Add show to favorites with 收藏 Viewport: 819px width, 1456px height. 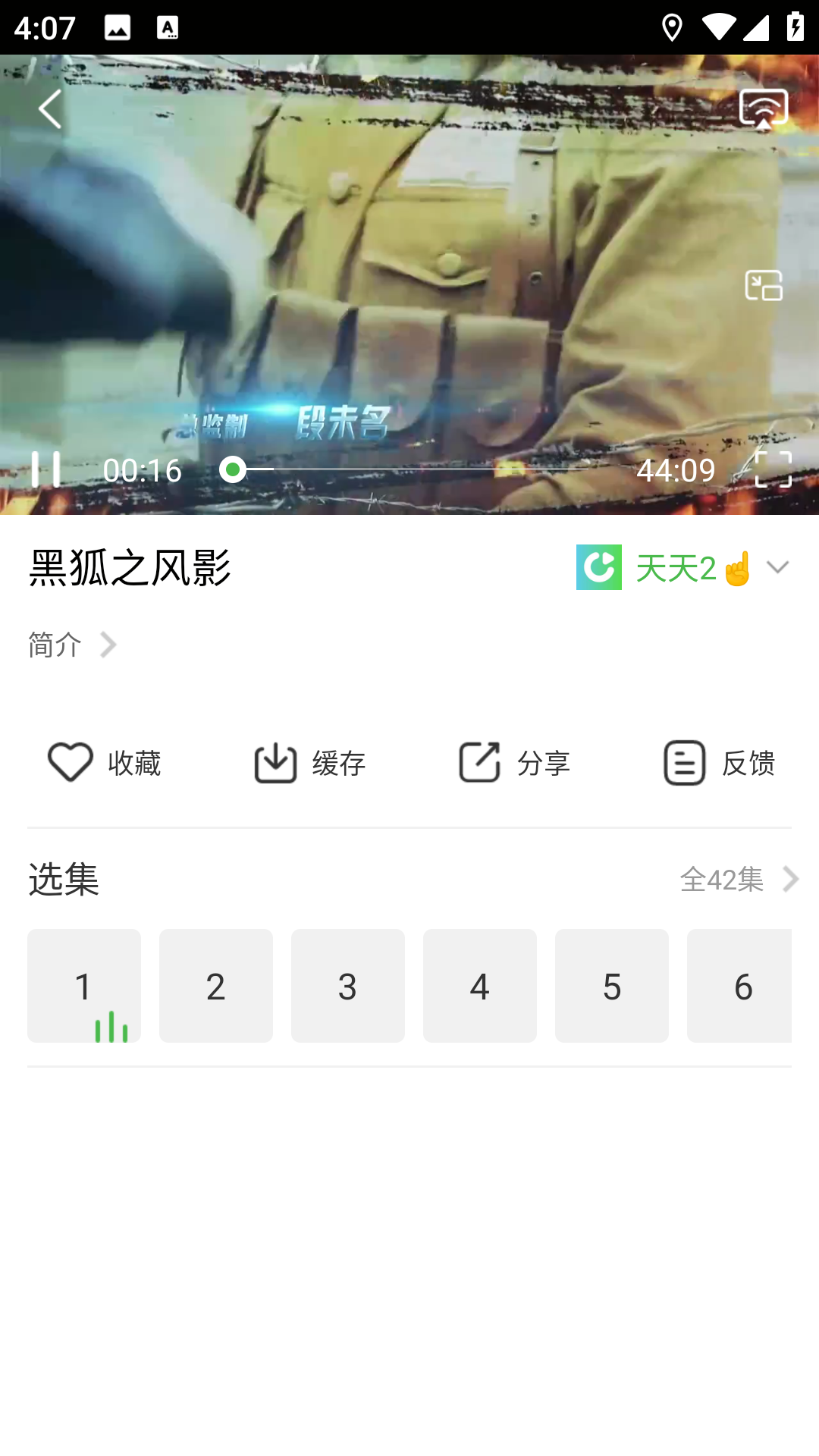tap(105, 762)
